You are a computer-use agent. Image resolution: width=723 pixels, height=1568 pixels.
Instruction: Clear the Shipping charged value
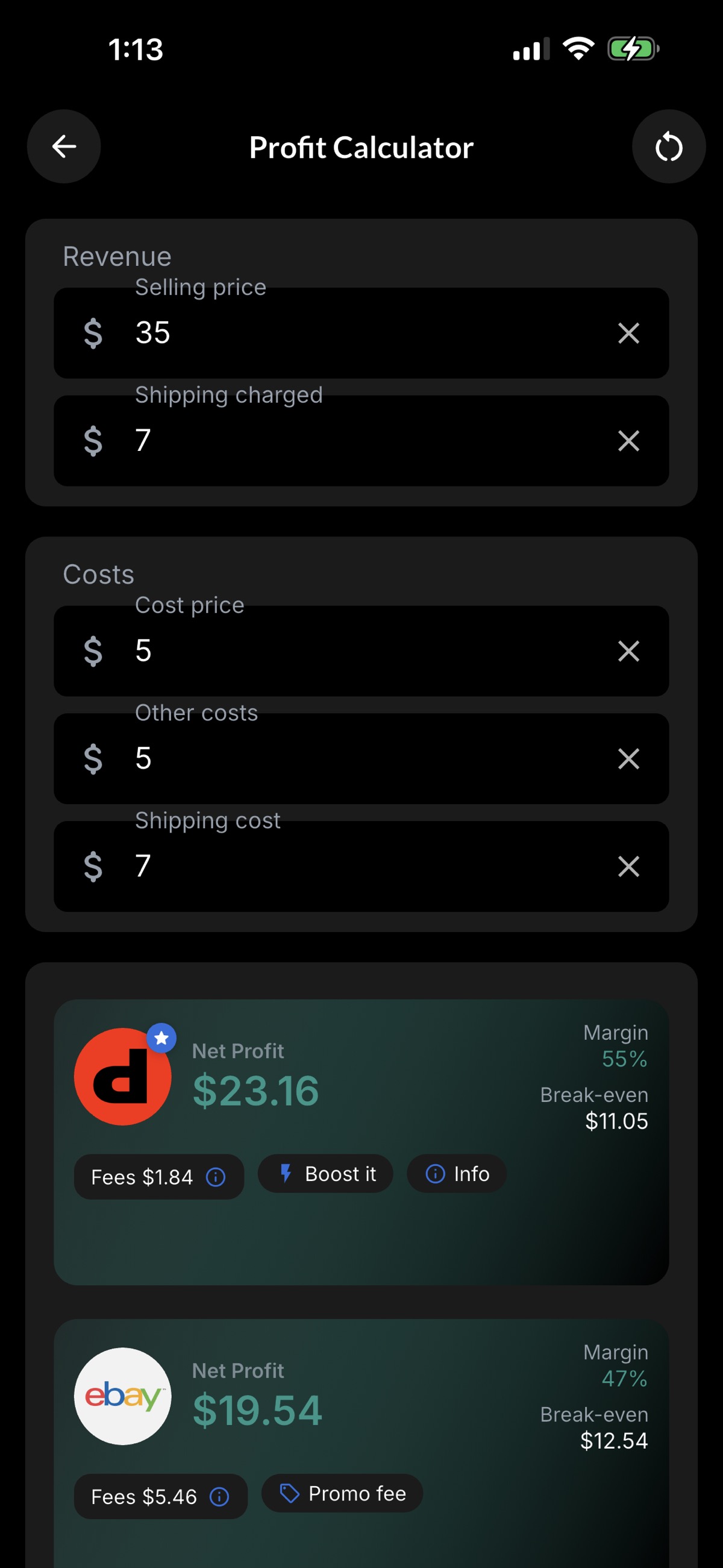tap(628, 441)
